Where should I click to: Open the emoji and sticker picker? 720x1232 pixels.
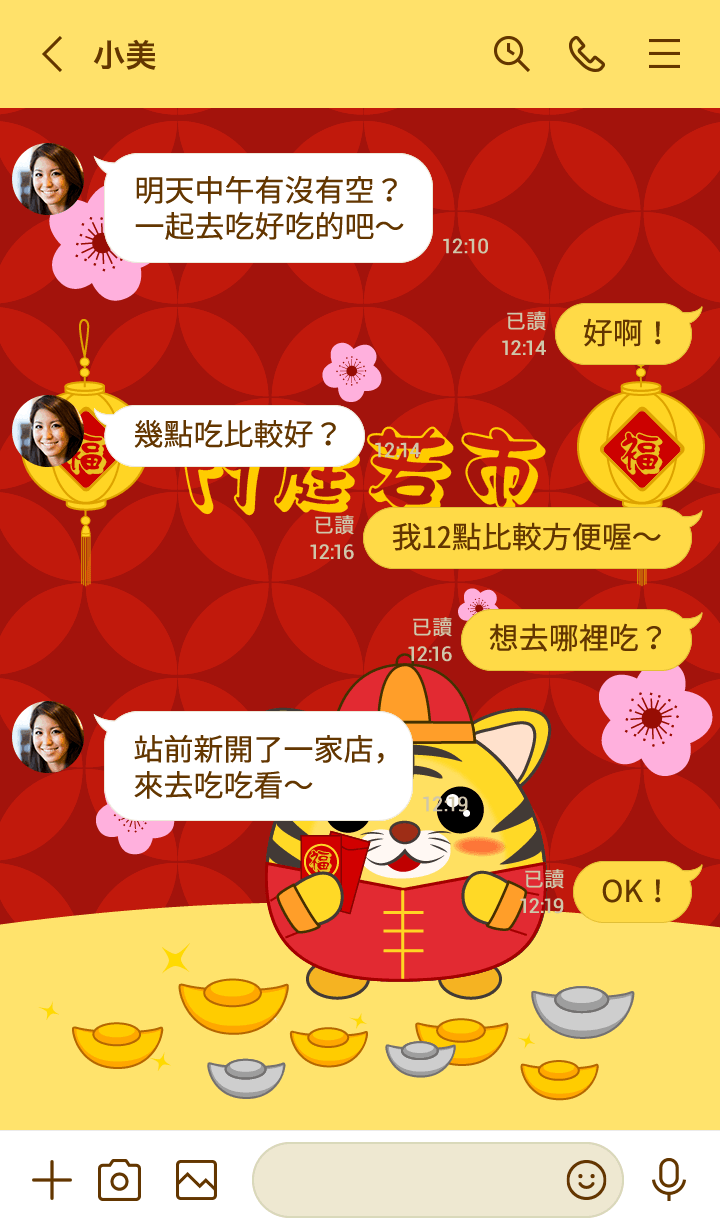pos(586,1180)
